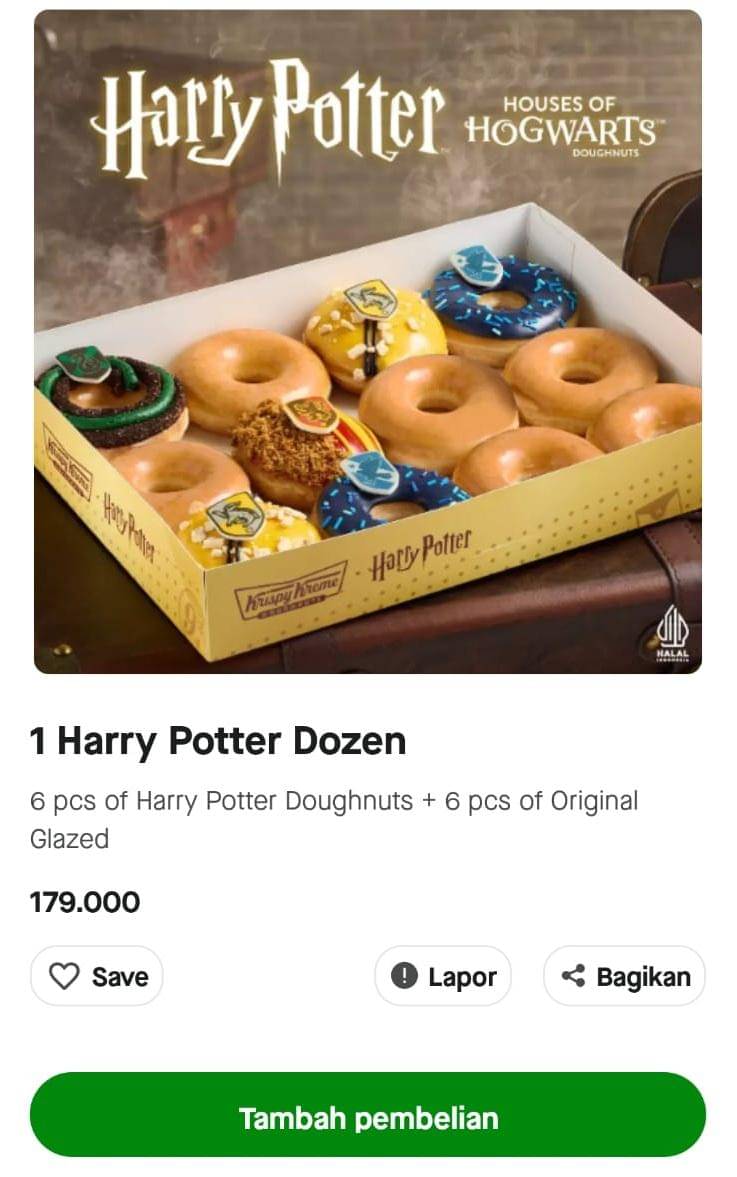
Task: Click the blue sprinkled Ravenclaw doughnut in the photo
Action: point(500,305)
